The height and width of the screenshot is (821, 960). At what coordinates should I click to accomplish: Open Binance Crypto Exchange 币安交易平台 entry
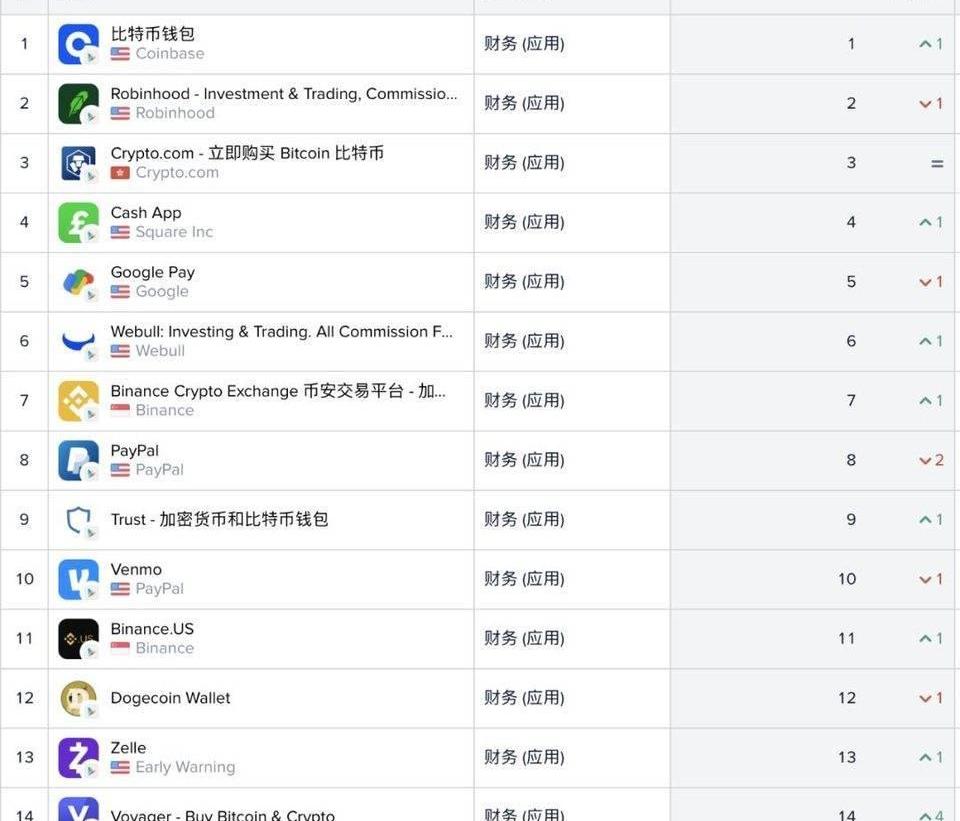point(278,391)
